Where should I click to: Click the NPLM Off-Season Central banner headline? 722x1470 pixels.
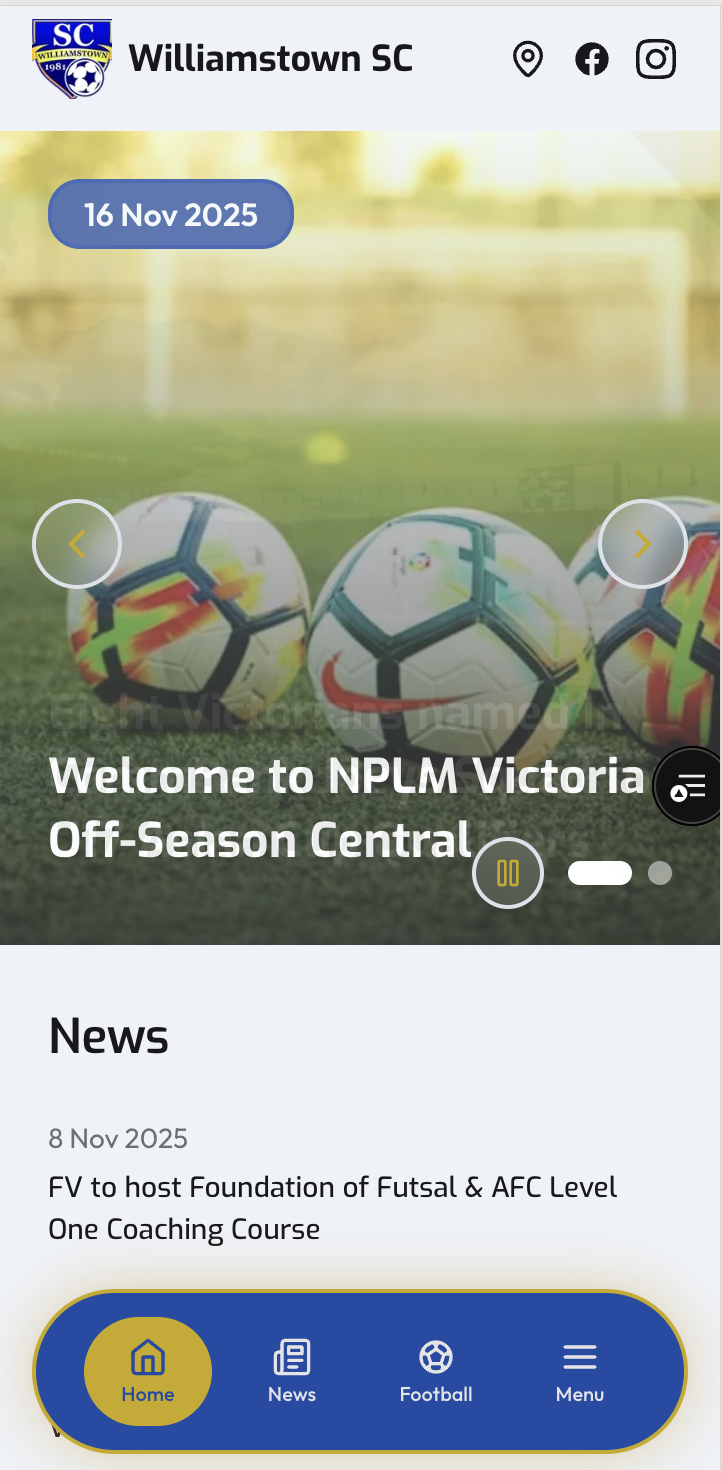(x=348, y=807)
